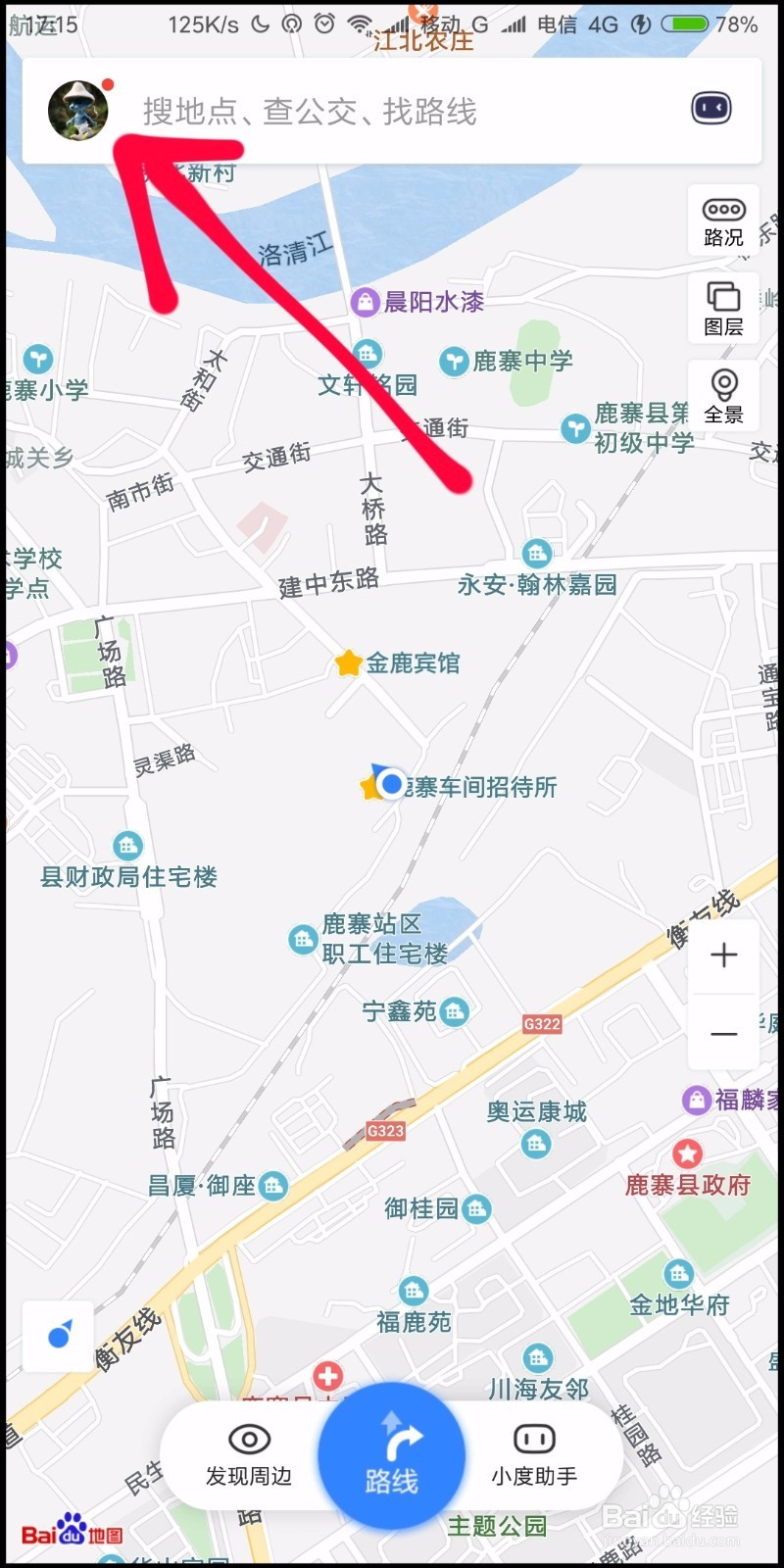Toggle 路况 traffic layer
Image resolution: width=784 pixels, height=1568 pixels.
tap(723, 223)
